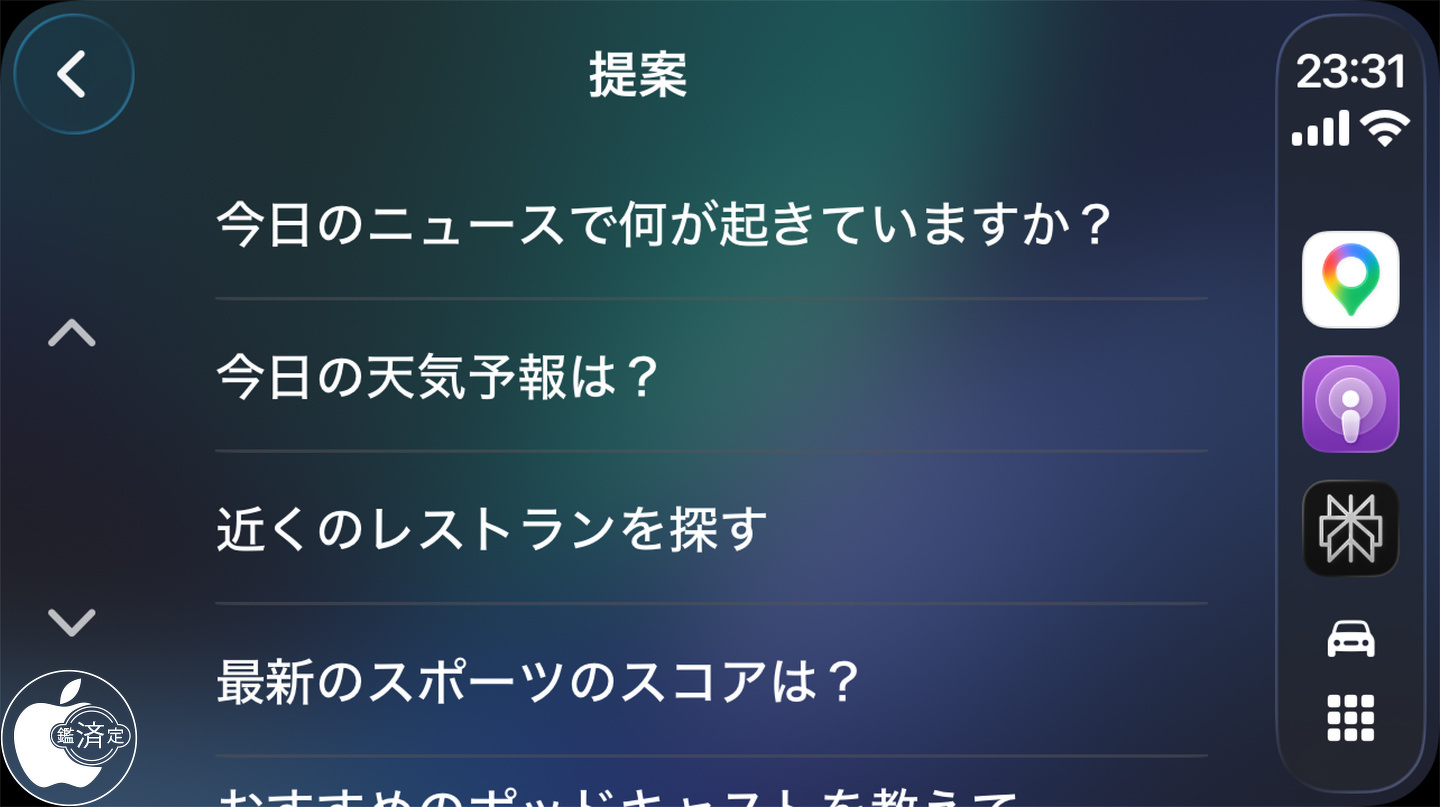Tap the up chevron to move up

[72, 334]
